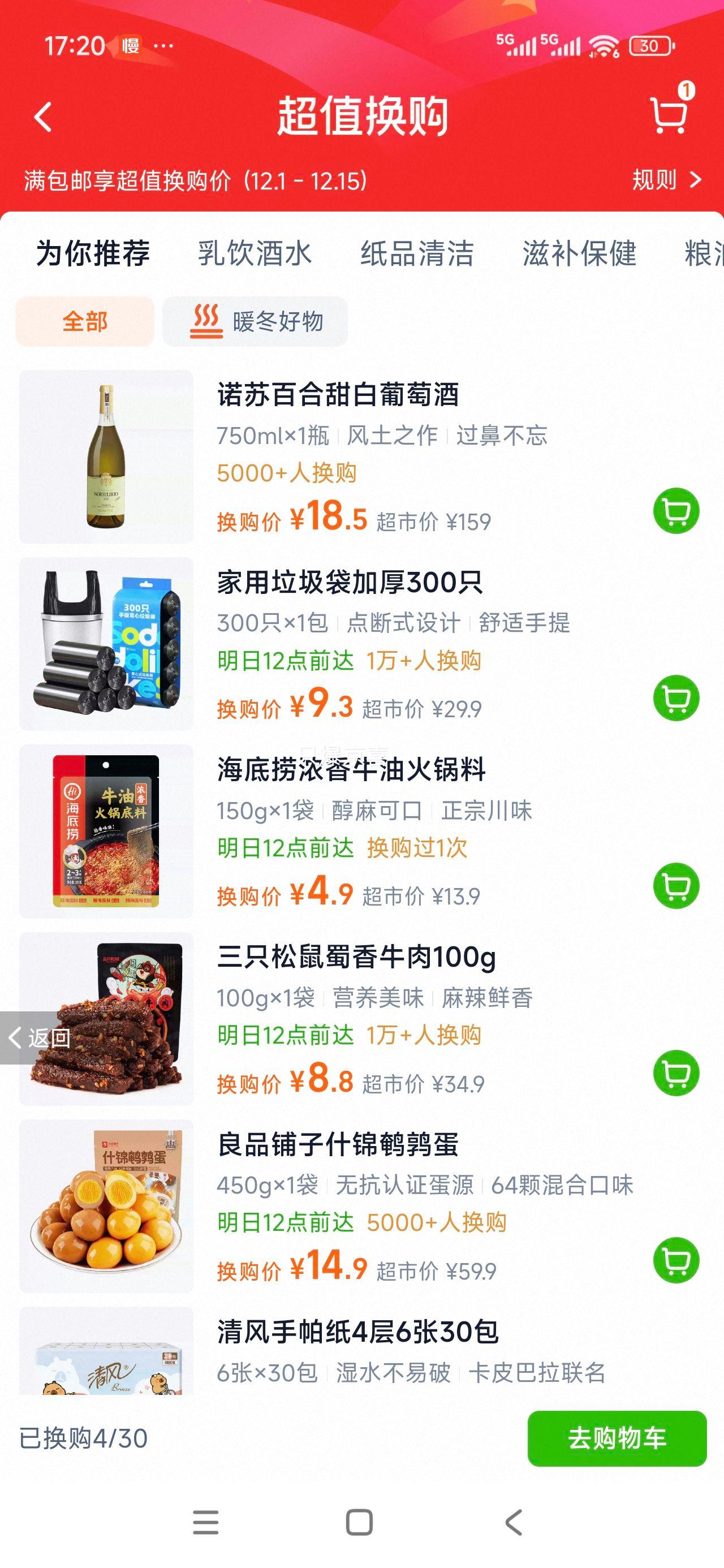724x1568 pixels.
Task: Tap the back arrow in the title bar
Action: (x=44, y=118)
